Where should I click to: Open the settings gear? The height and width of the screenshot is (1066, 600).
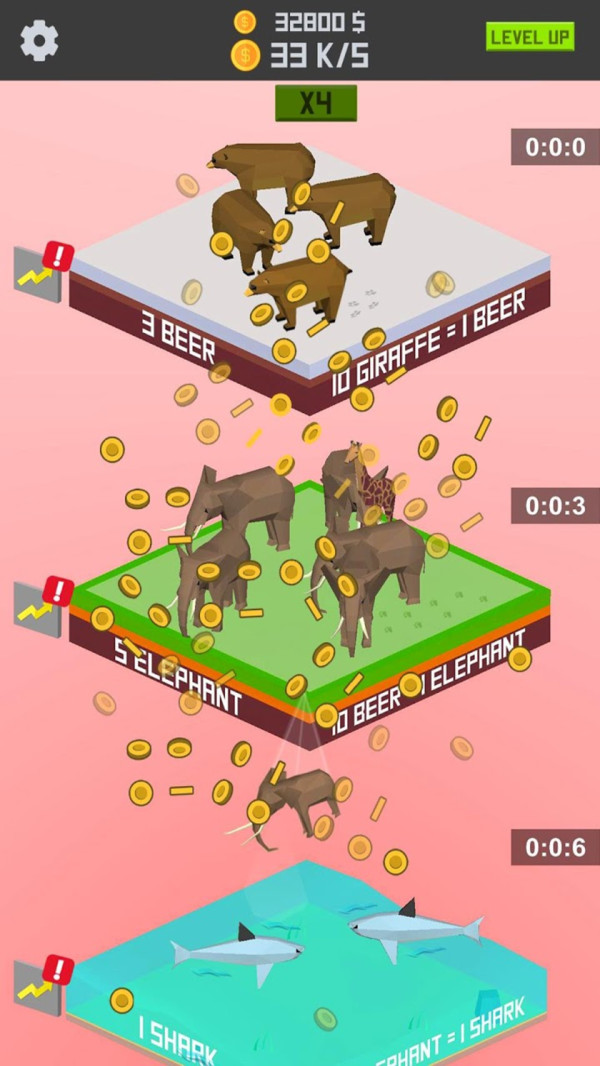(x=39, y=40)
